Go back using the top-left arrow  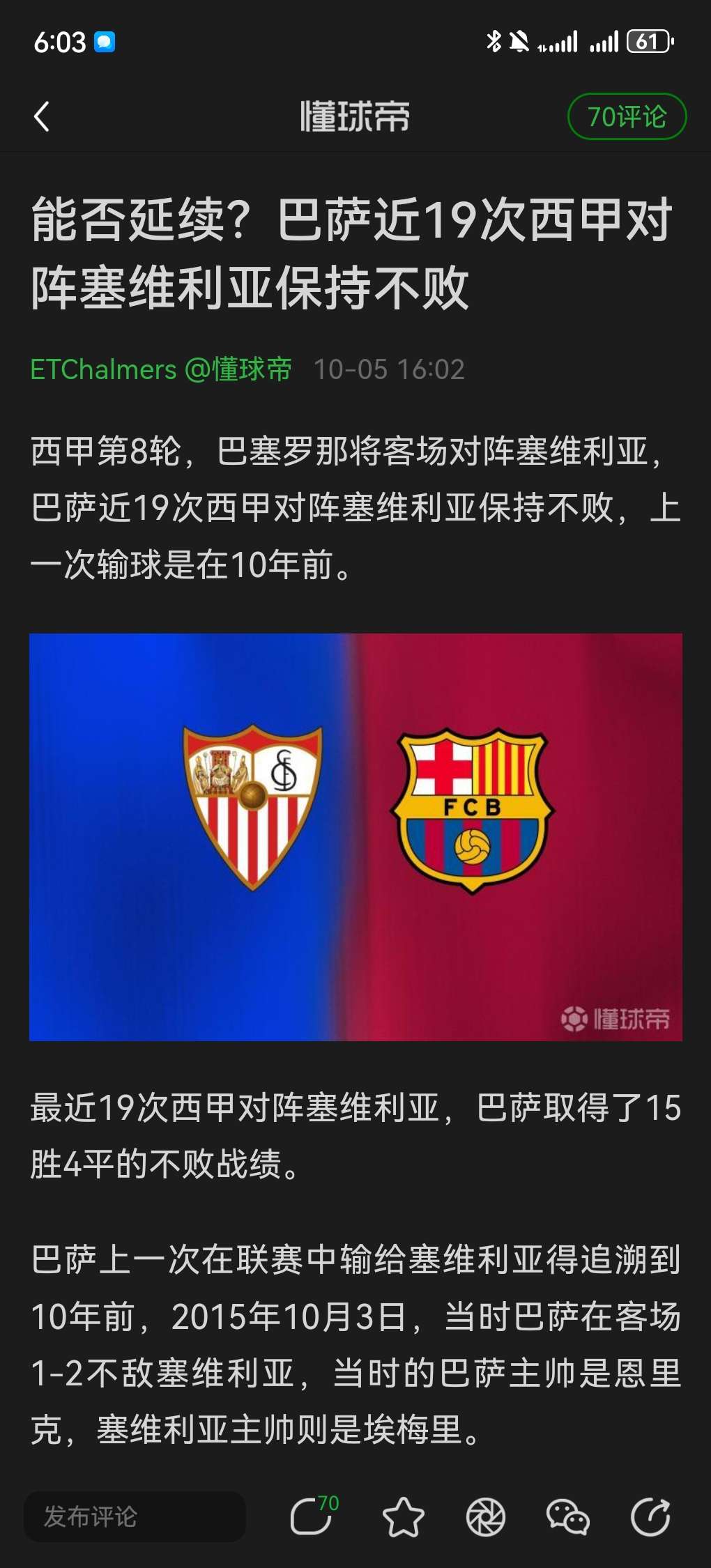[42, 116]
